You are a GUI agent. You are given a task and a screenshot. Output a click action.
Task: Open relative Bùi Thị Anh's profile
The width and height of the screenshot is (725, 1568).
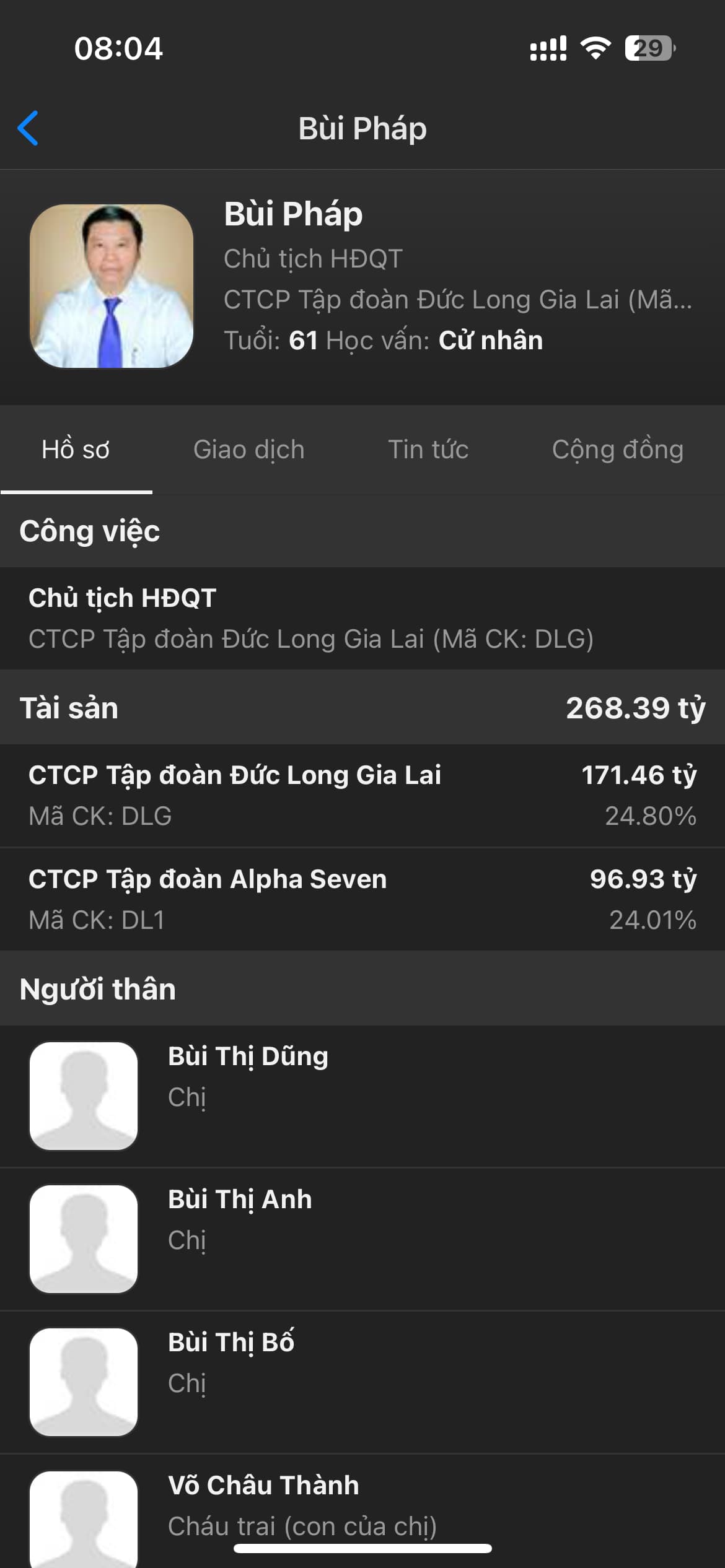pos(362,1239)
